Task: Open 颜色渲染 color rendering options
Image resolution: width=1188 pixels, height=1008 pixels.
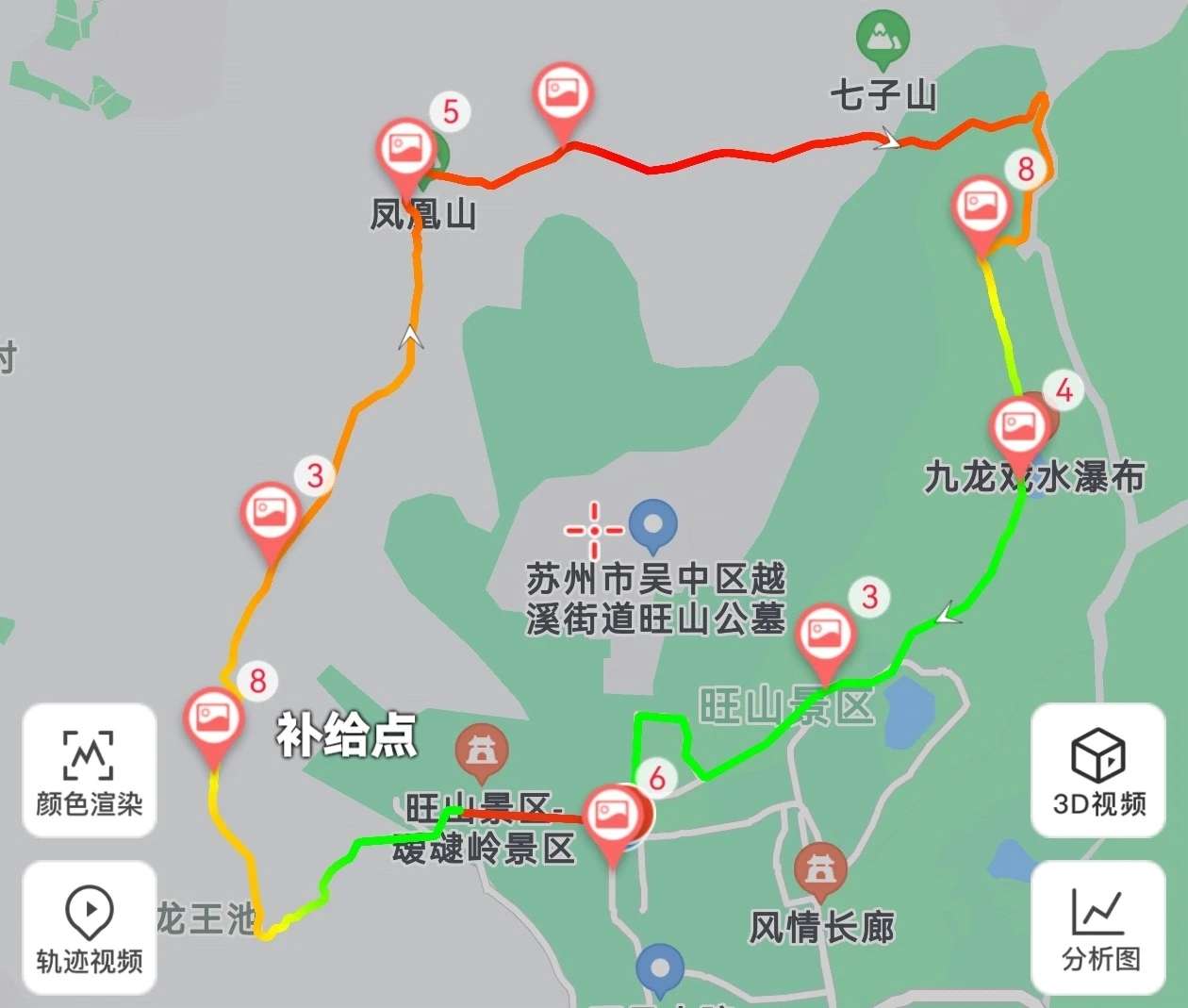Action: pos(90,769)
